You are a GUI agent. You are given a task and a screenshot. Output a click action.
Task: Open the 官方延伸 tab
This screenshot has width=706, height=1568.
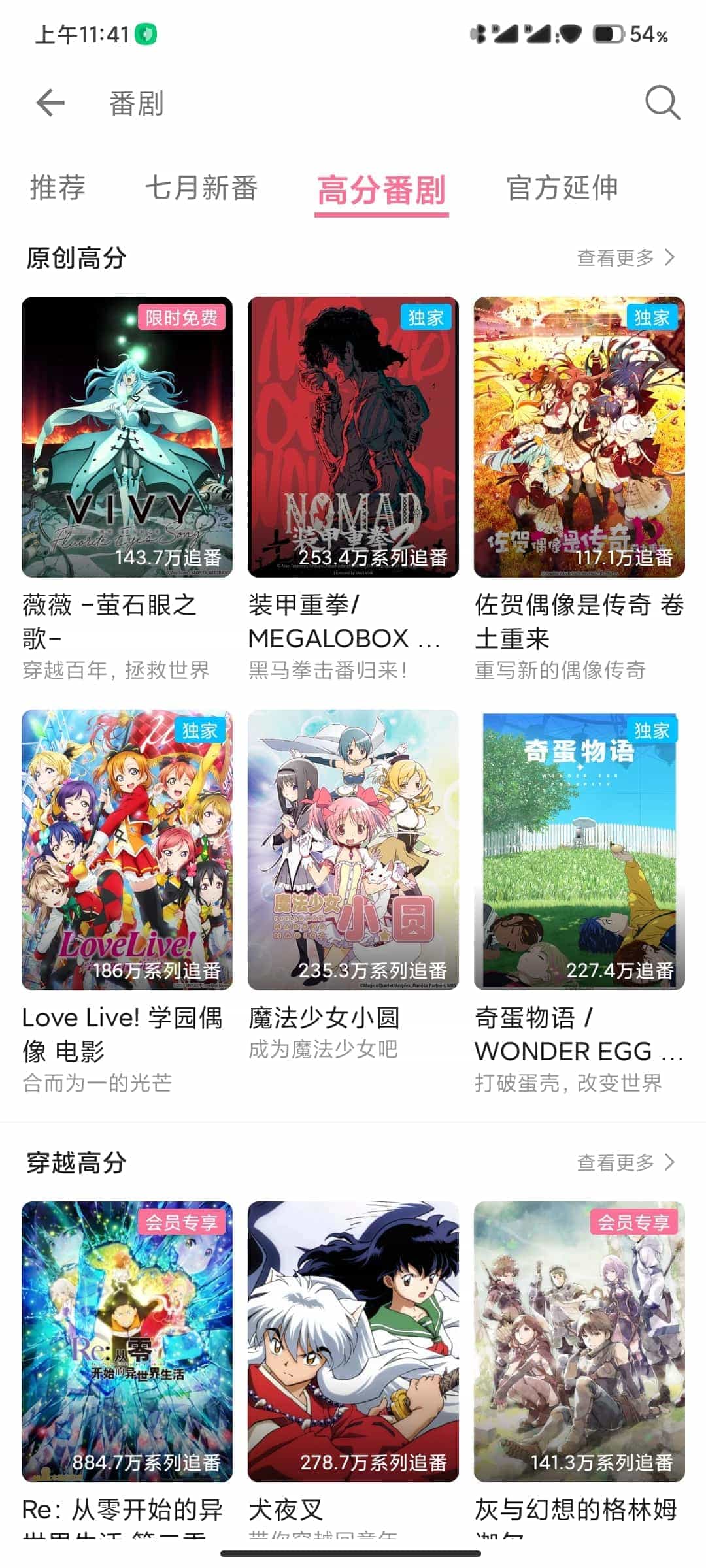click(562, 188)
